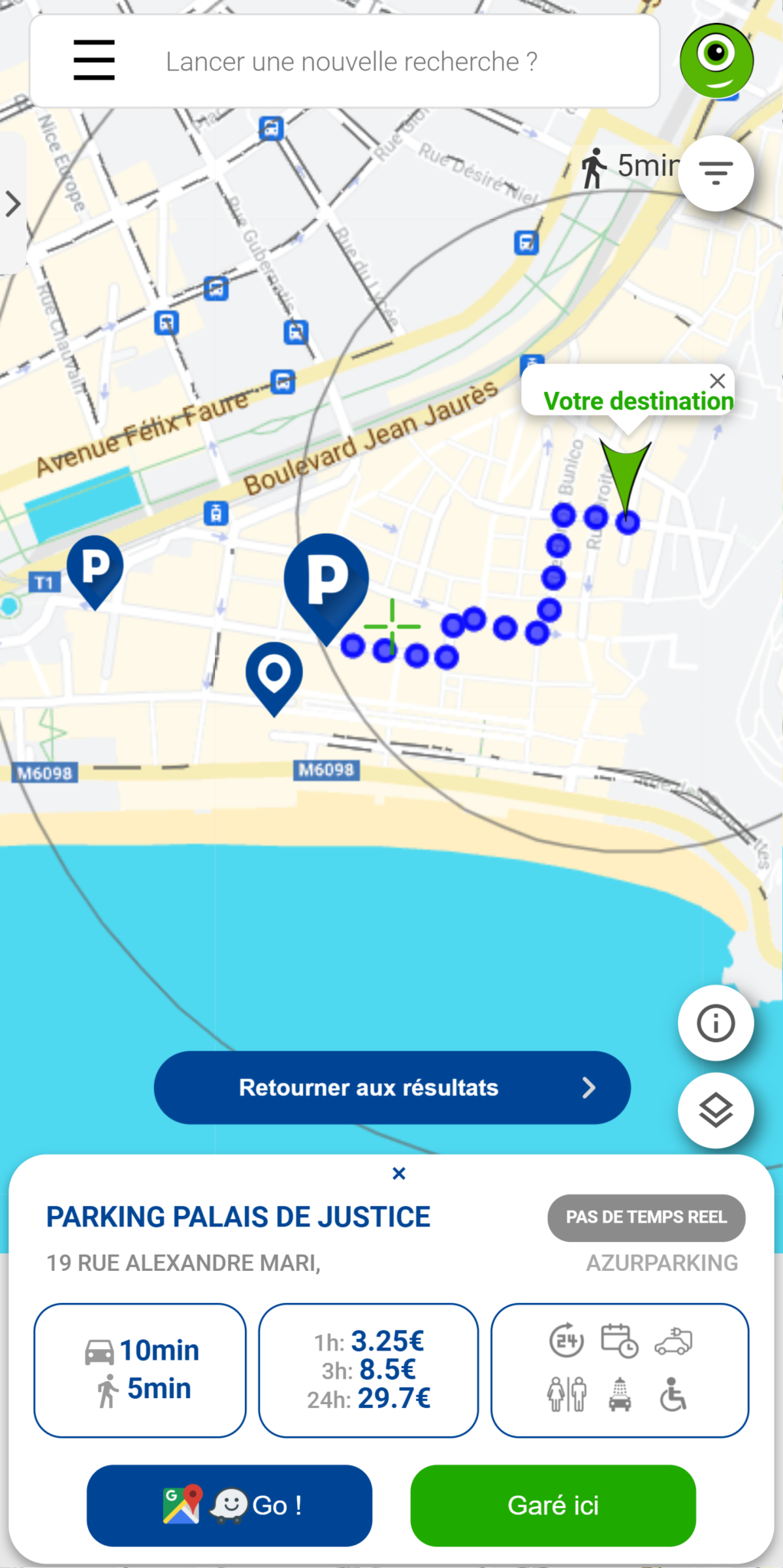Viewport: 783px width, 1568px height.
Task: Open the map information panel
Action: (x=715, y=1024)
